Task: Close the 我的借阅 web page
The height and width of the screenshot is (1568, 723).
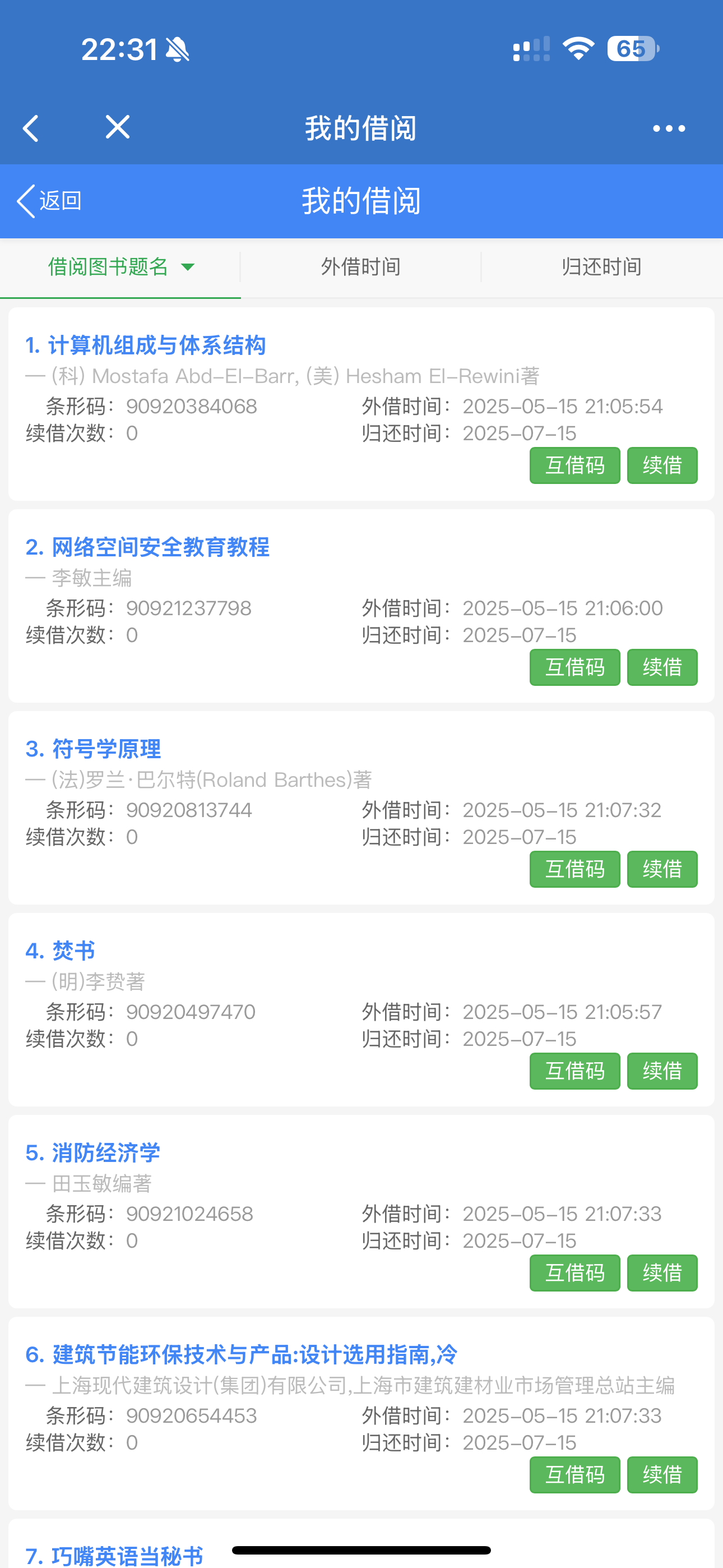Action: click(x=118, y=127)
